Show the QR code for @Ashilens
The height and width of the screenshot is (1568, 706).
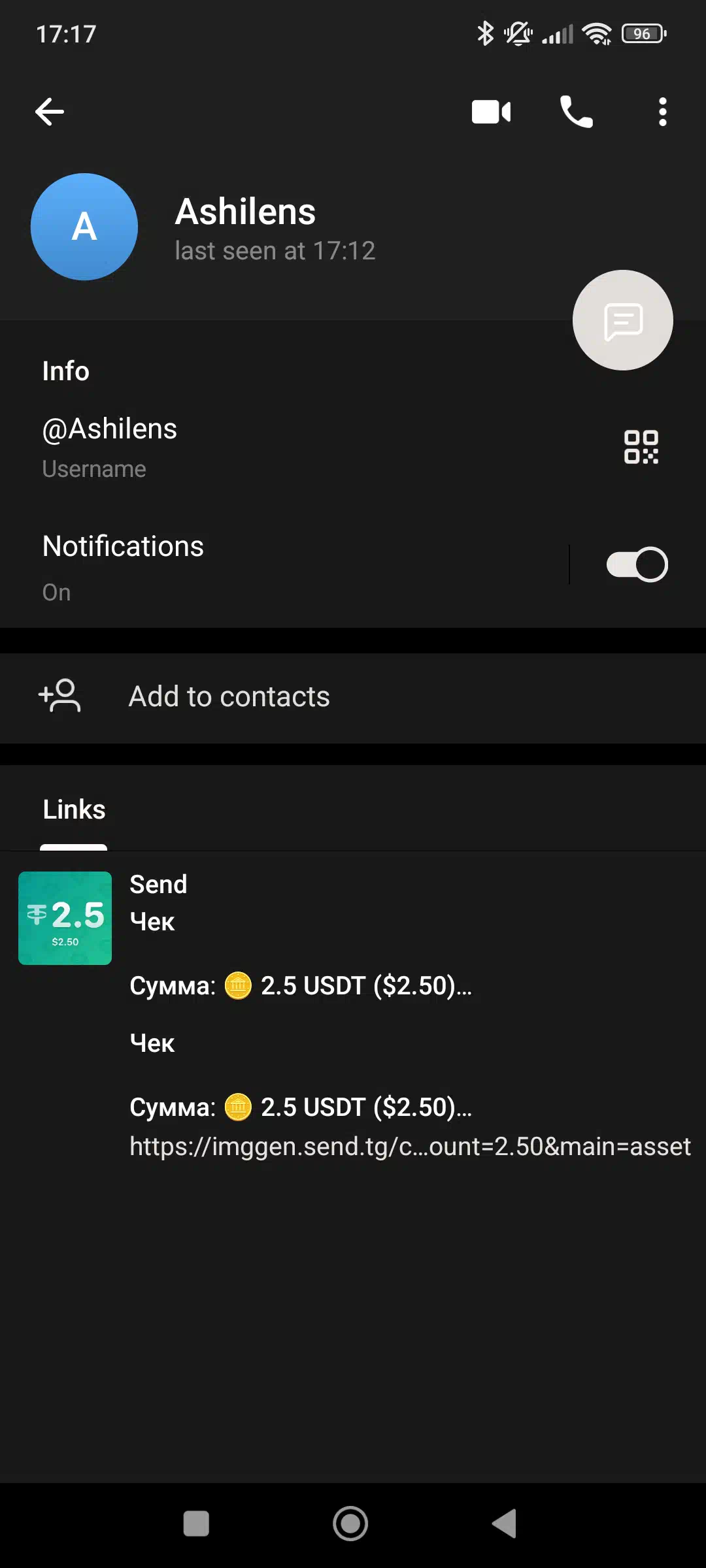(x=641, y=447)
